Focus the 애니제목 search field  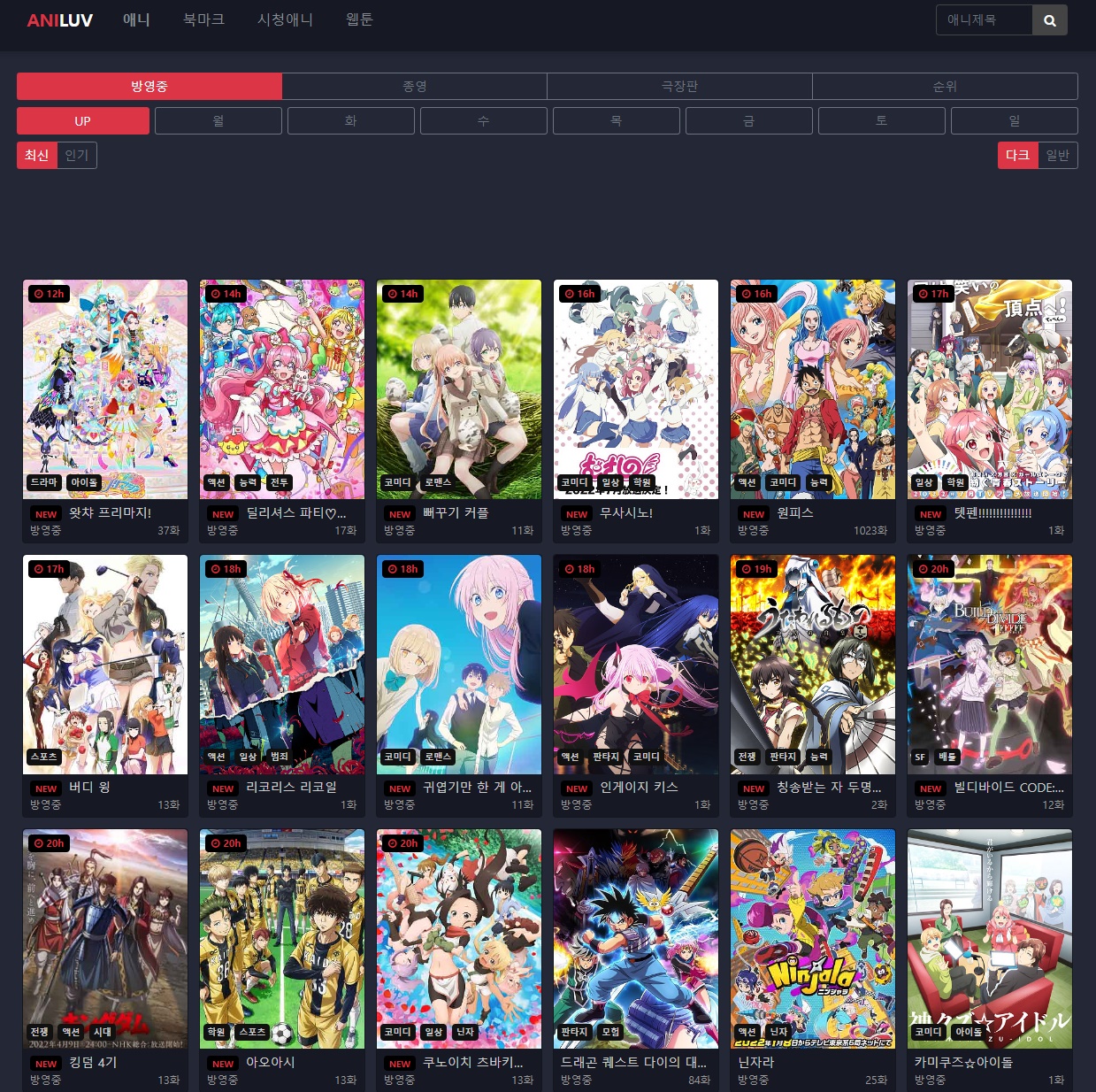coord(984,20)
